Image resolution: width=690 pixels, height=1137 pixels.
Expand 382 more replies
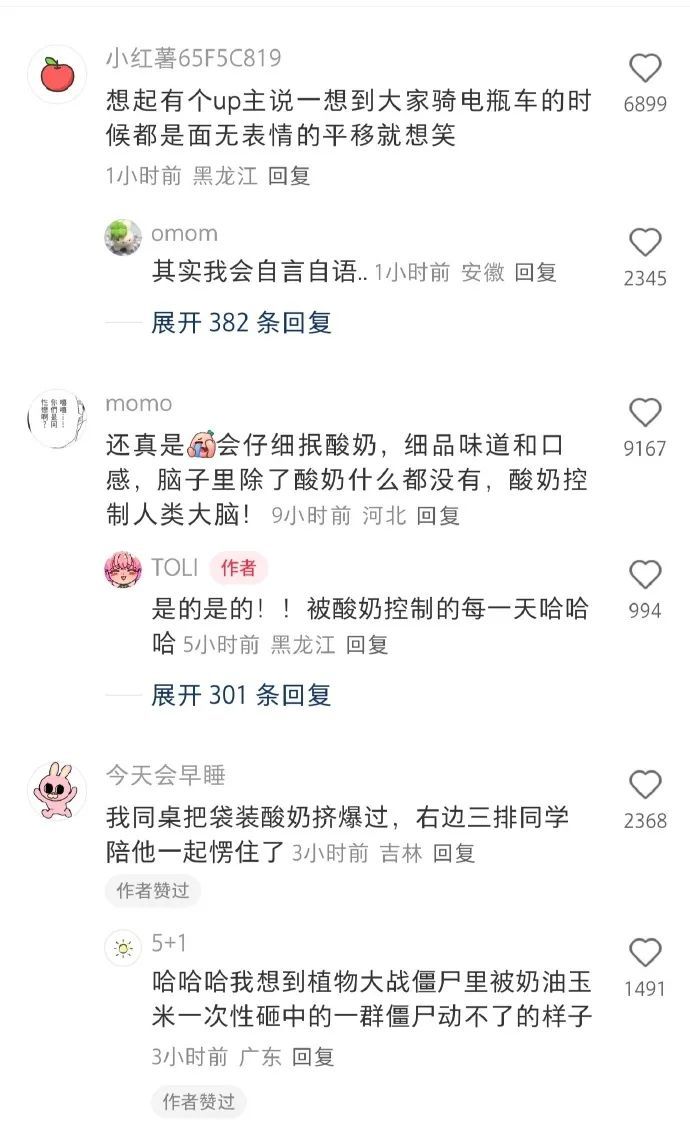(x=240, y=322)
